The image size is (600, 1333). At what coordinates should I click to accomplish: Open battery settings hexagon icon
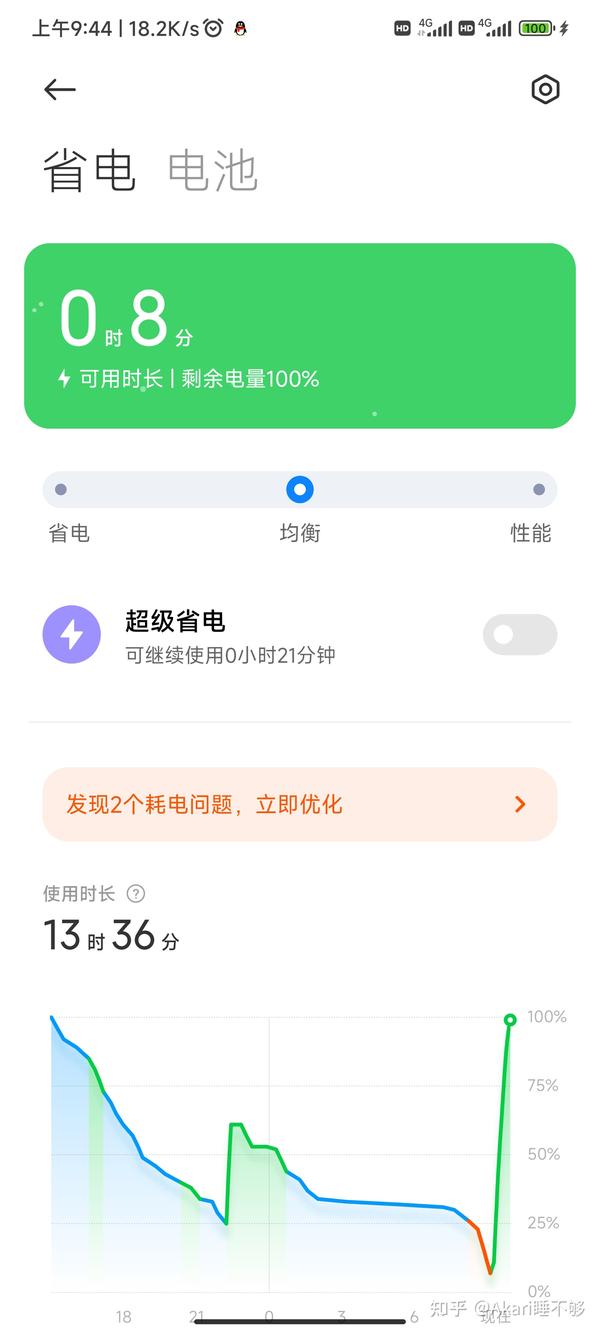[x=545, y=90]
